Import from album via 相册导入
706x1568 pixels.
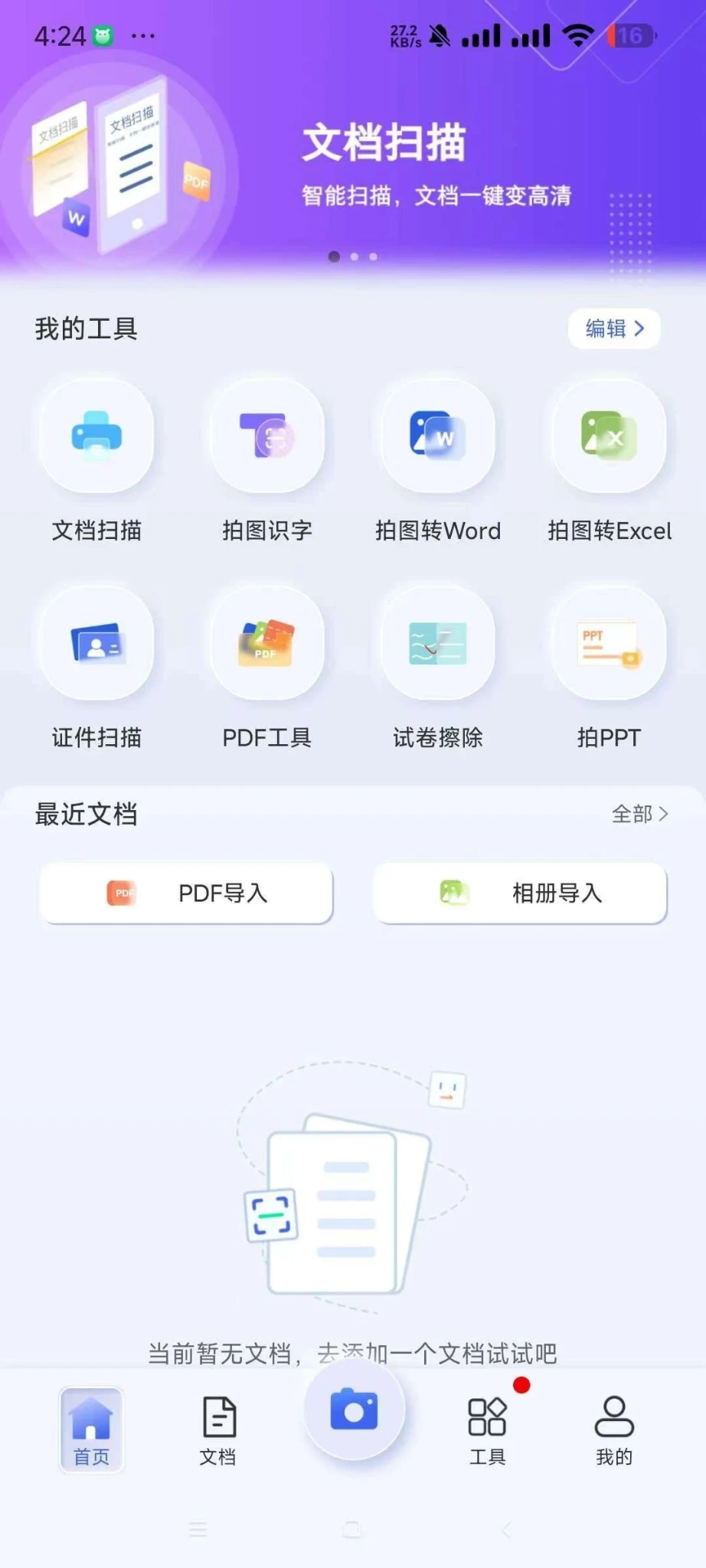tap(520, 893)
